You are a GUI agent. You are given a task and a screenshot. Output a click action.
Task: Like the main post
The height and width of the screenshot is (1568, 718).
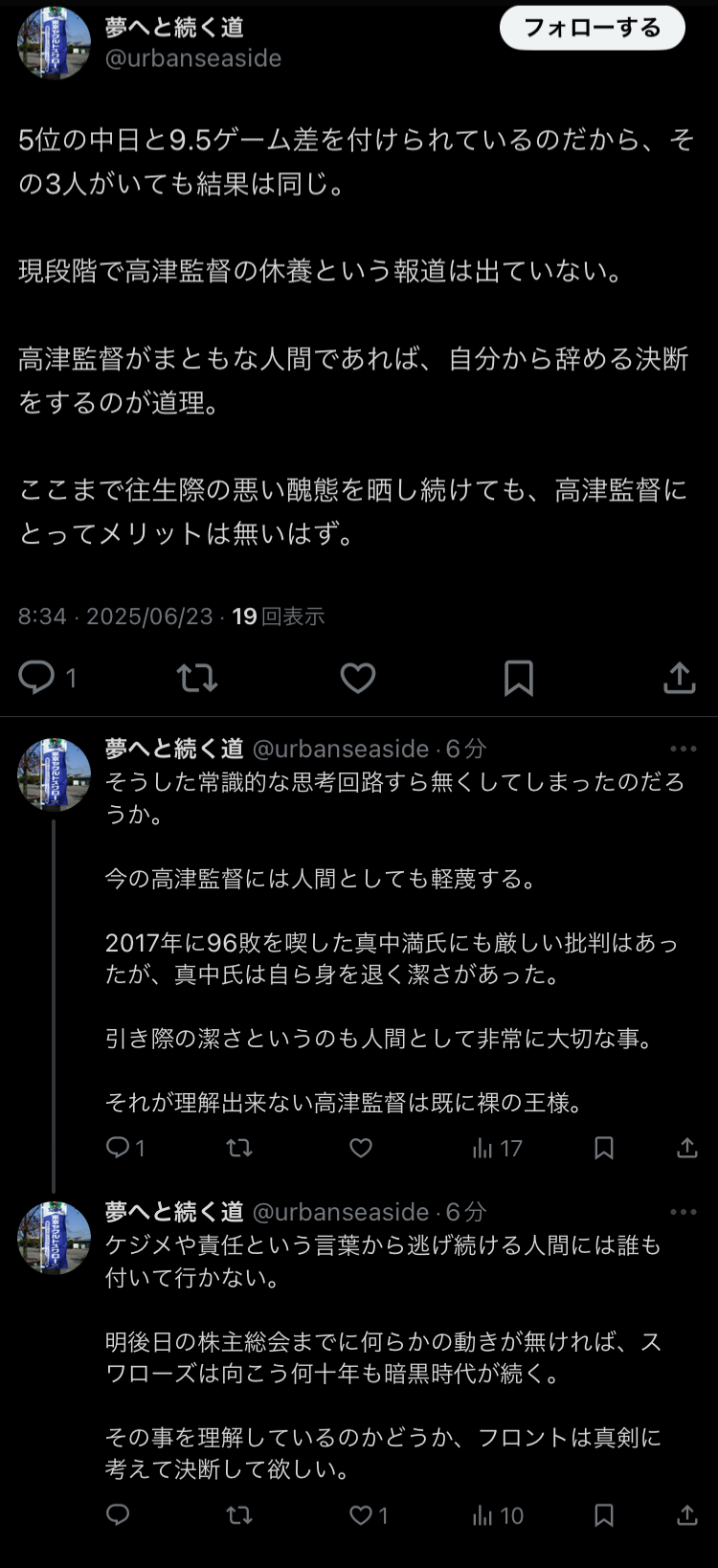tap(358, 678)
